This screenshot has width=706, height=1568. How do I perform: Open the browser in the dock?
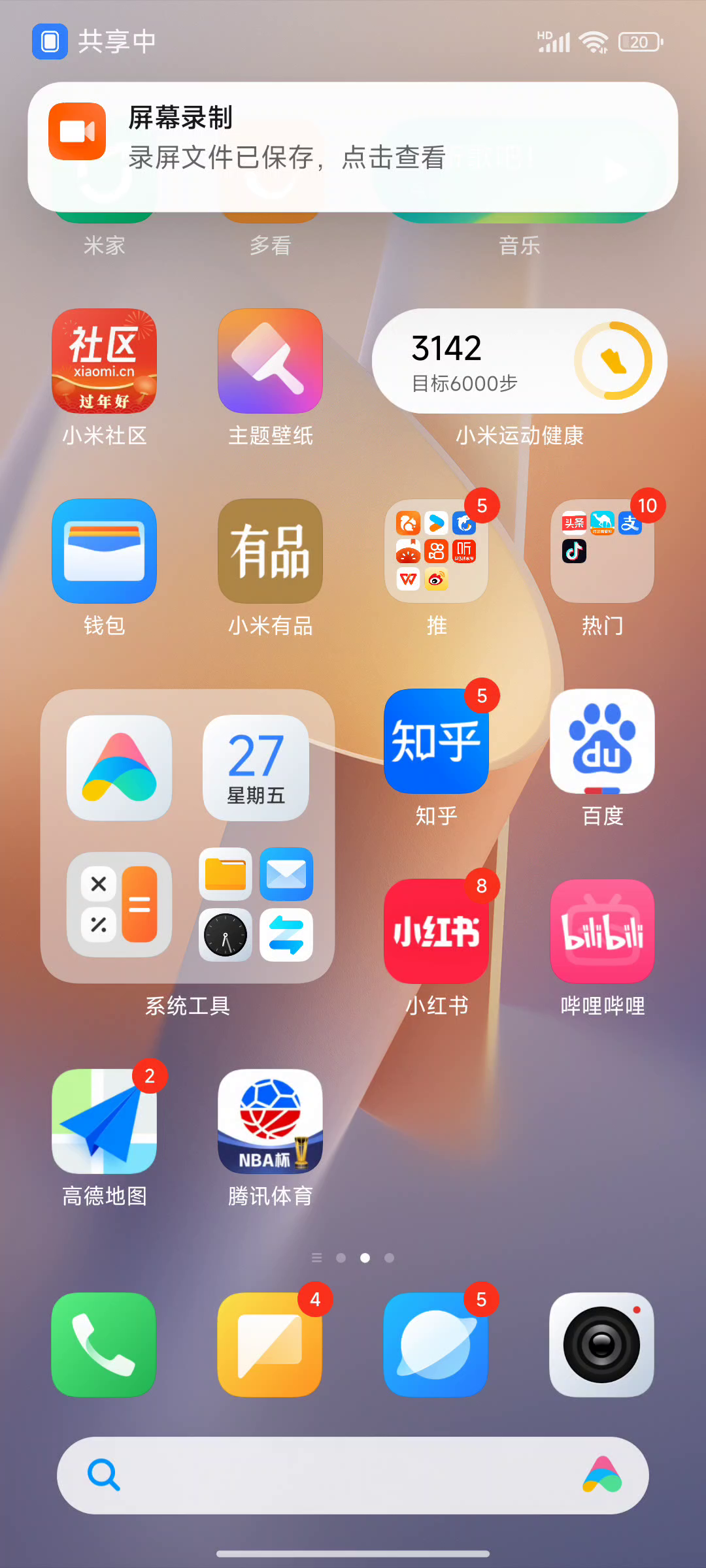coord(436,1345)
